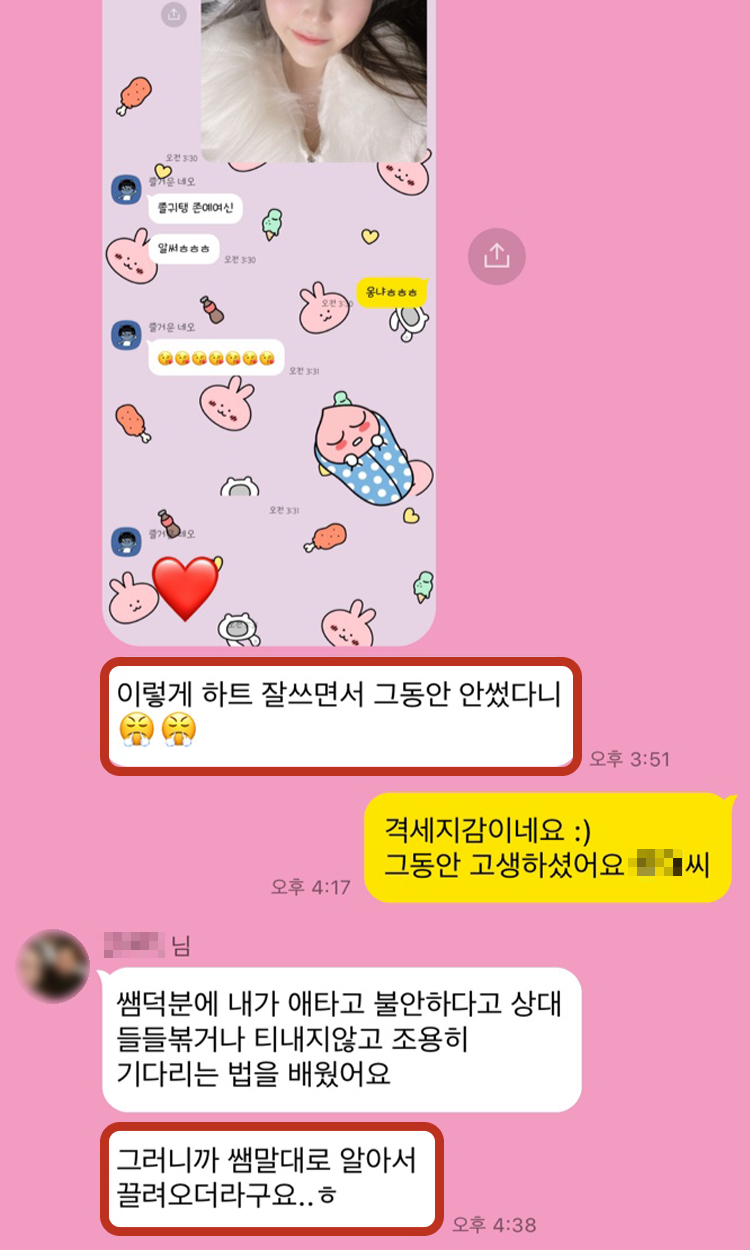The height and width of the screenshot is (1250, 750).
Task: Open the shared chat screenshot image
Action: (x=269, y=322)
